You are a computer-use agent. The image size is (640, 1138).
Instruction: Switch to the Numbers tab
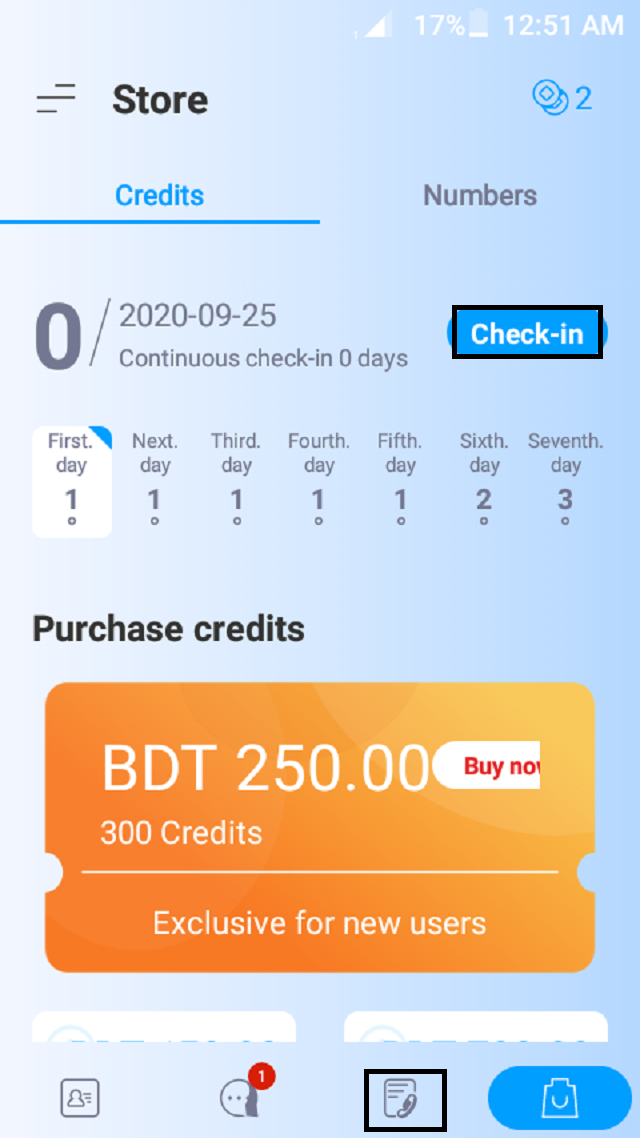coord(480,195)
